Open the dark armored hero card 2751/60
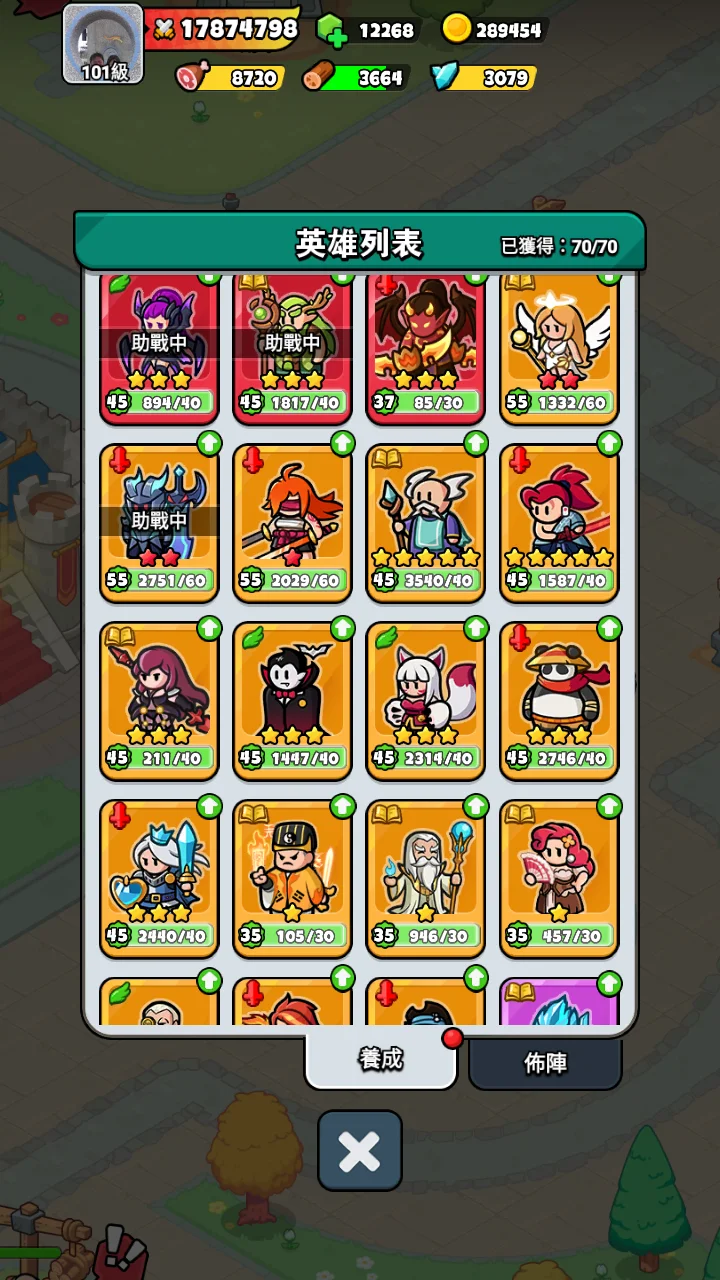Viewport: 720px width, 1280px height. pyautogui.click(x=159, y=523)
